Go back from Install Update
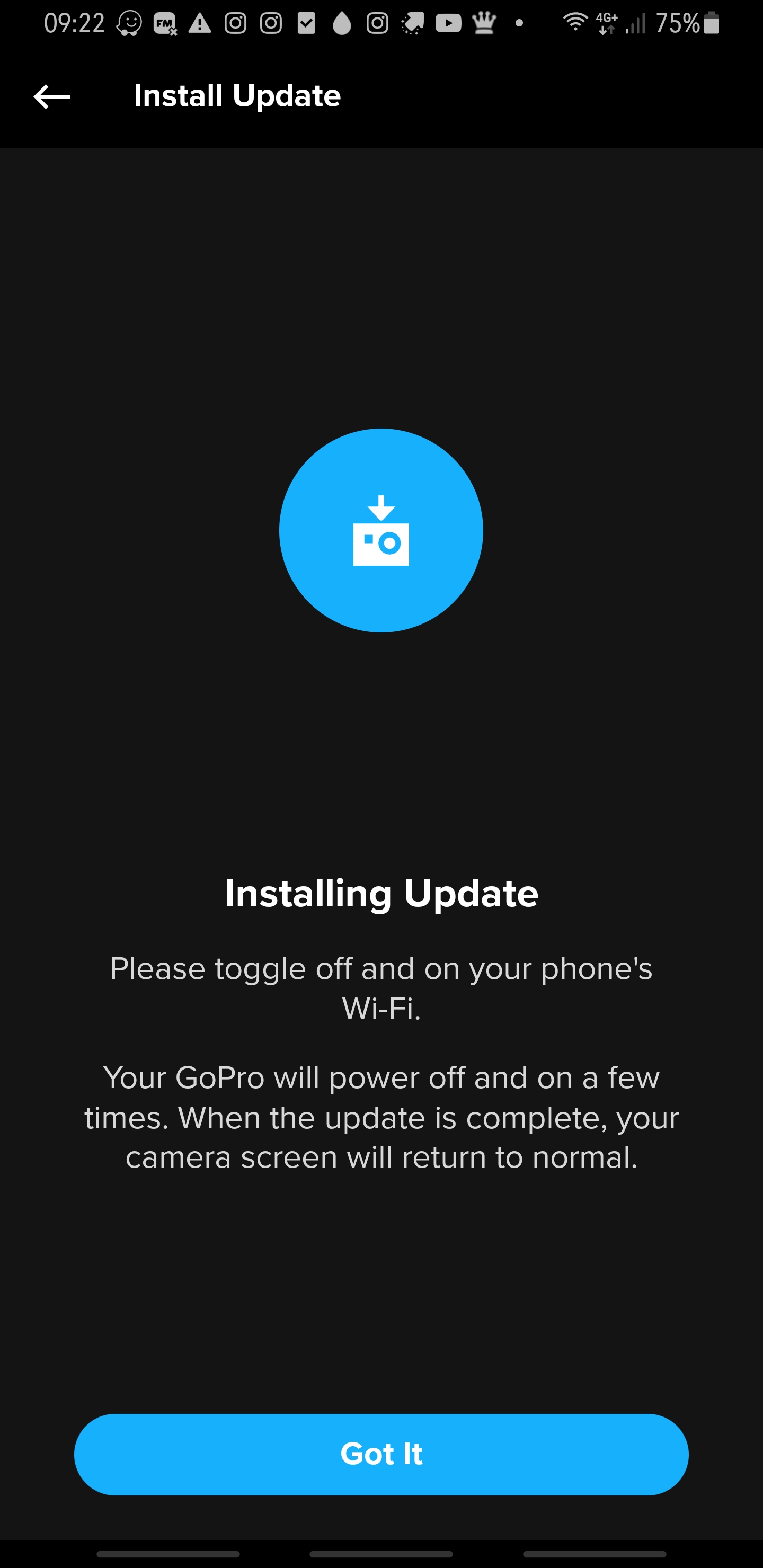Screen dimensions: 763x1568 click(x=52, y=96)
